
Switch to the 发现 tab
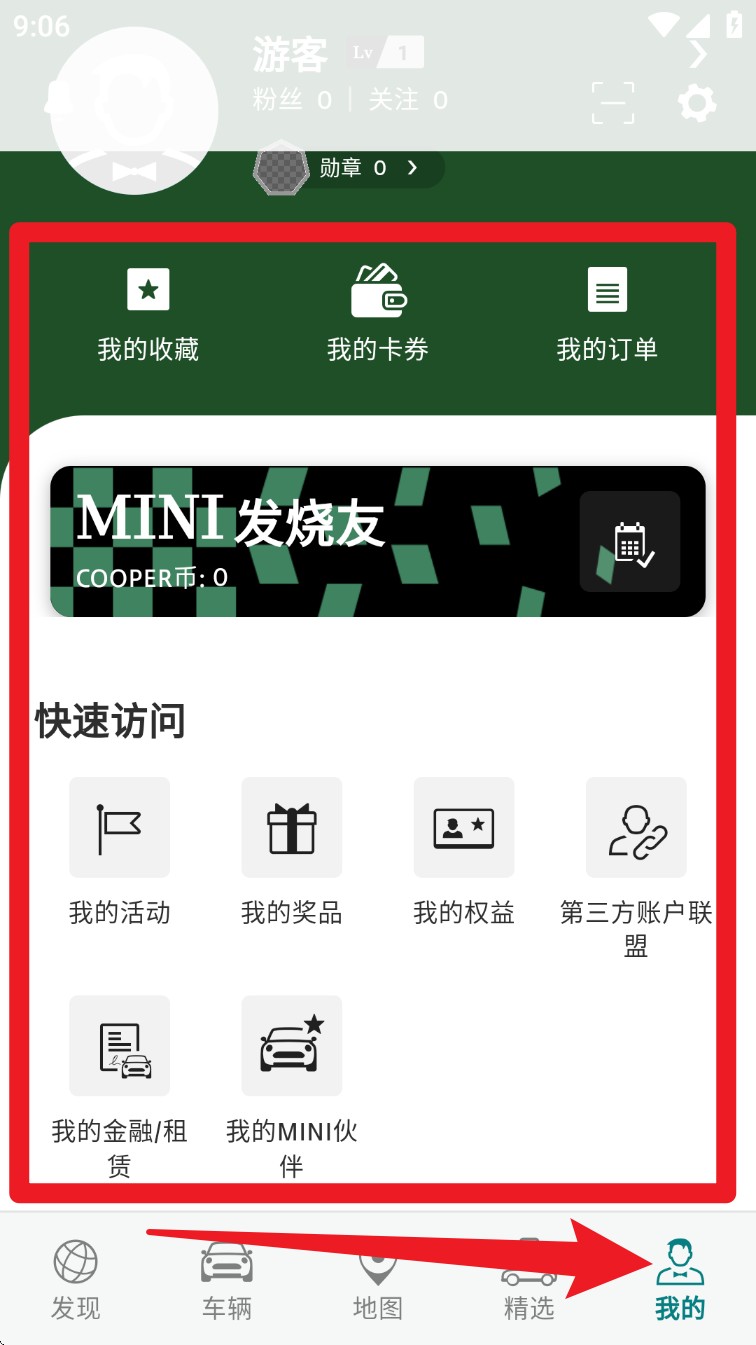coord(76,1280)
